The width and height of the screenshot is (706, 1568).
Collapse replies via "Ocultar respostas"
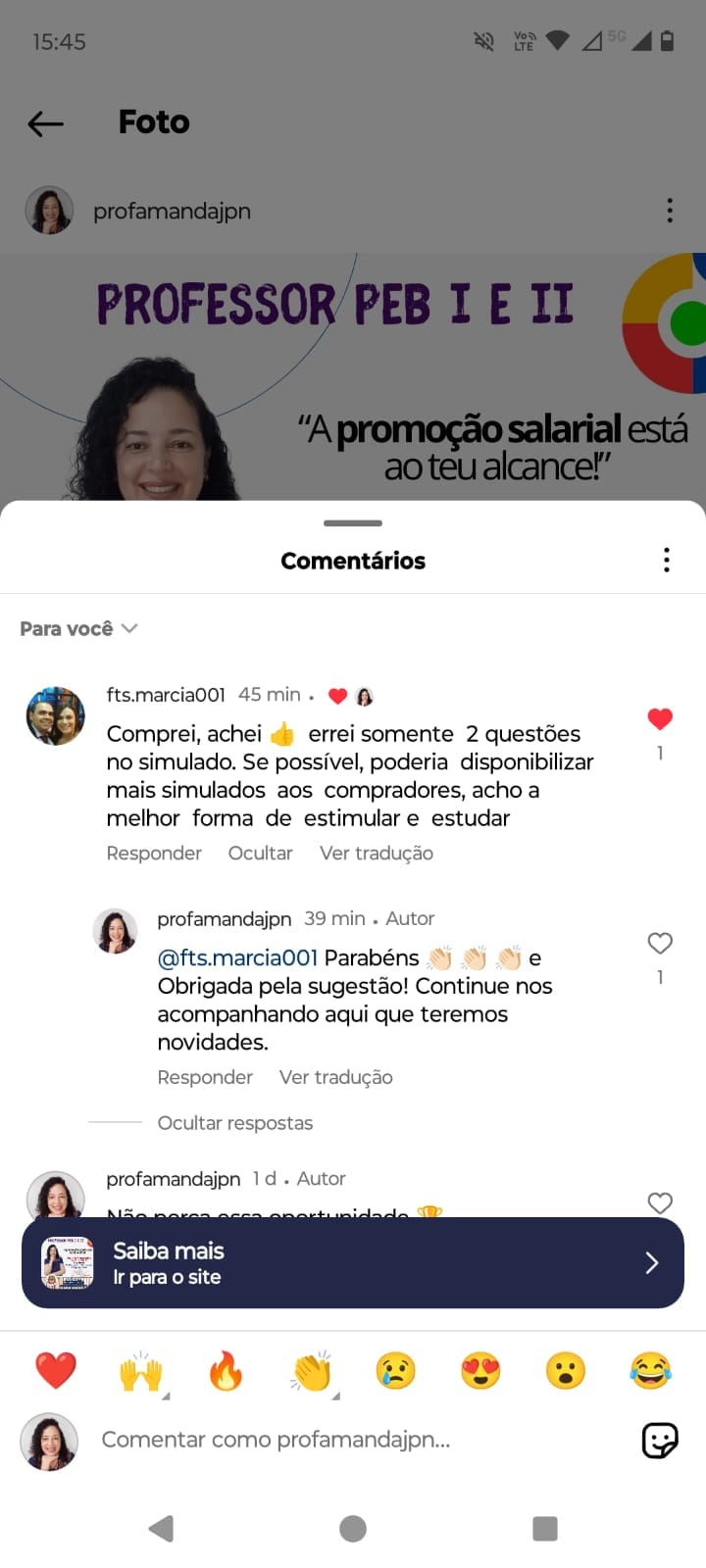(235, 1123)
